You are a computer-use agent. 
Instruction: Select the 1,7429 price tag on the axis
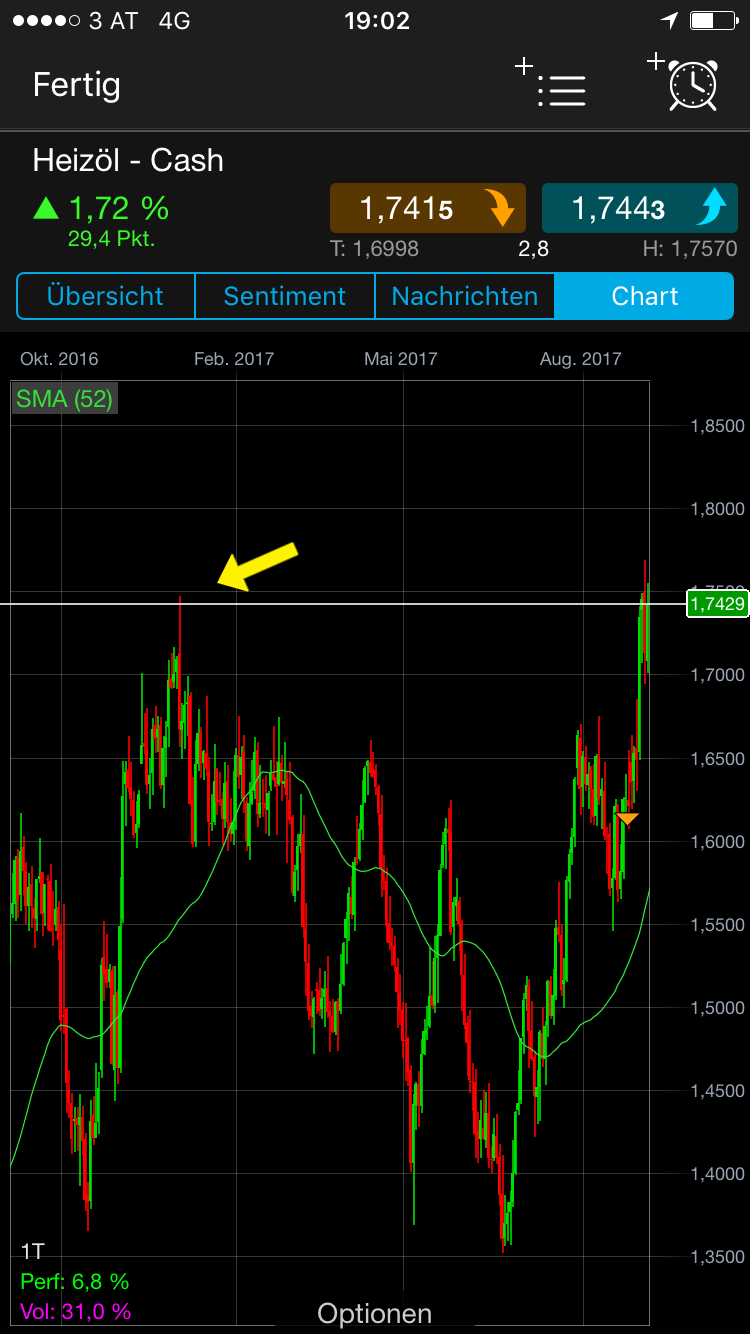pos(716,604)
